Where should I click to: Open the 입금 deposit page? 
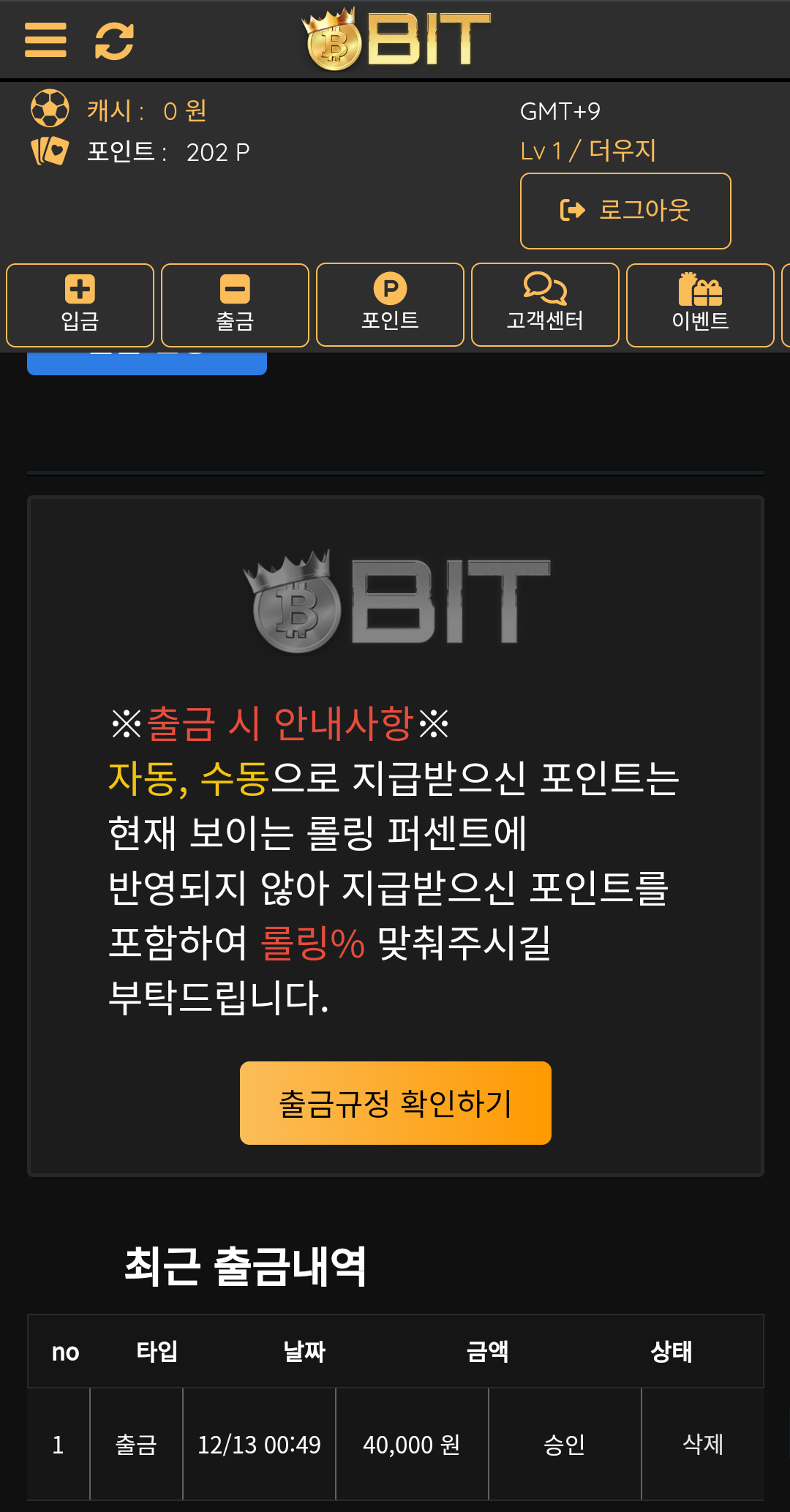pyautogui.click(x=80, y=304)
